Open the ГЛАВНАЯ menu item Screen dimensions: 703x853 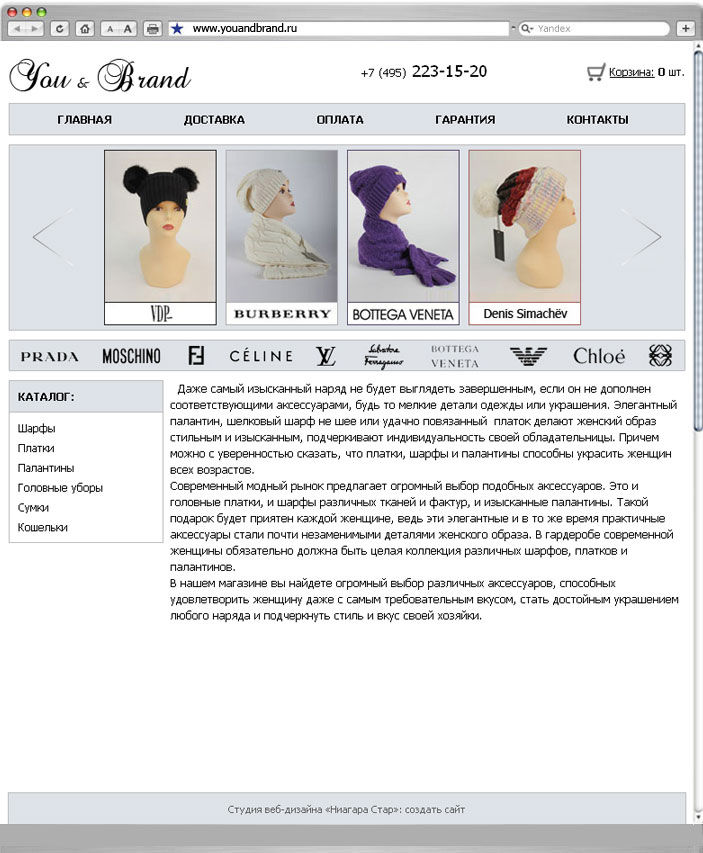(x=84, y=120)
